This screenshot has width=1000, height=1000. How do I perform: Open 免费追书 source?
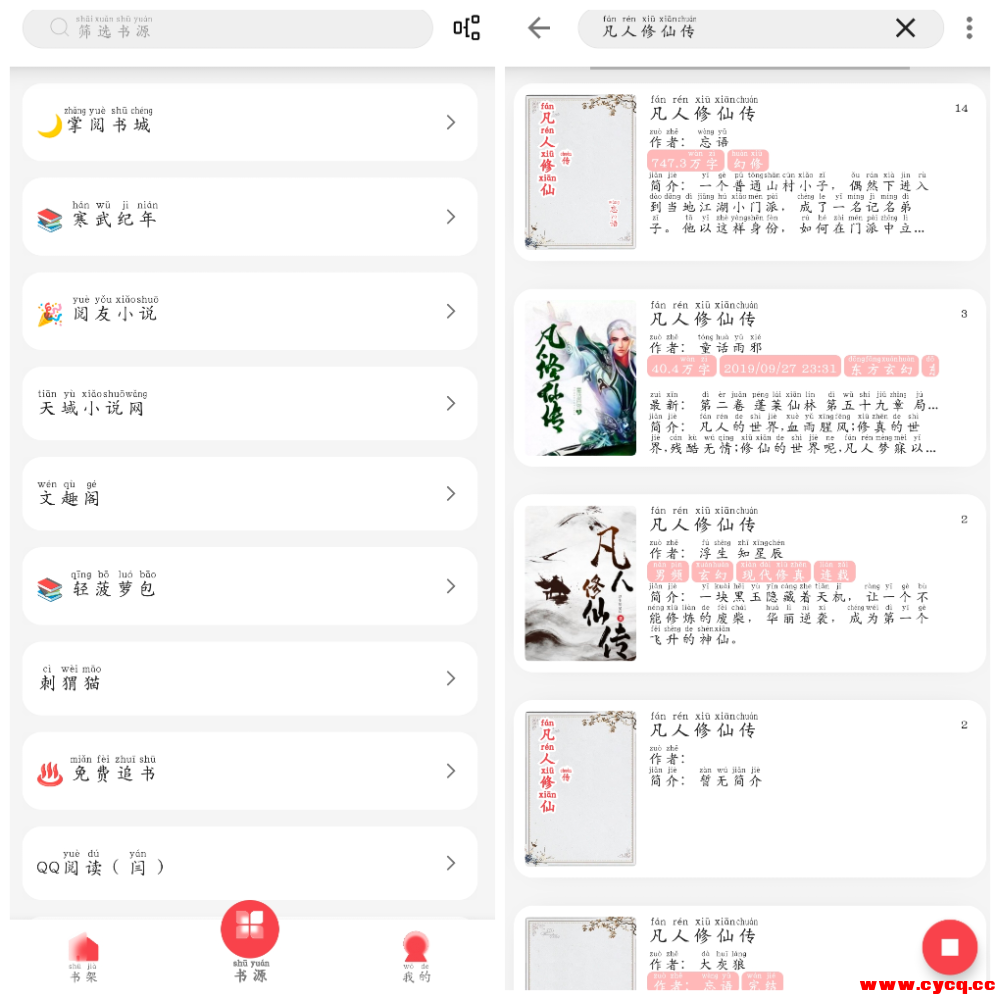click(x=250, y=771)
